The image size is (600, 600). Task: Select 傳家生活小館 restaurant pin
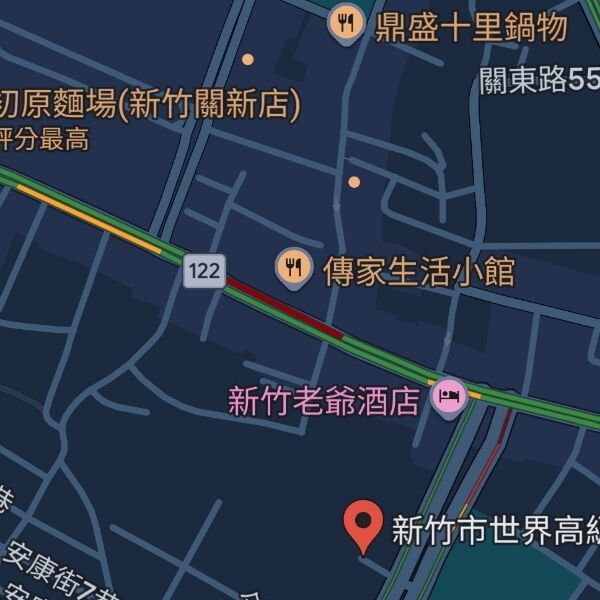coord(293,268)
